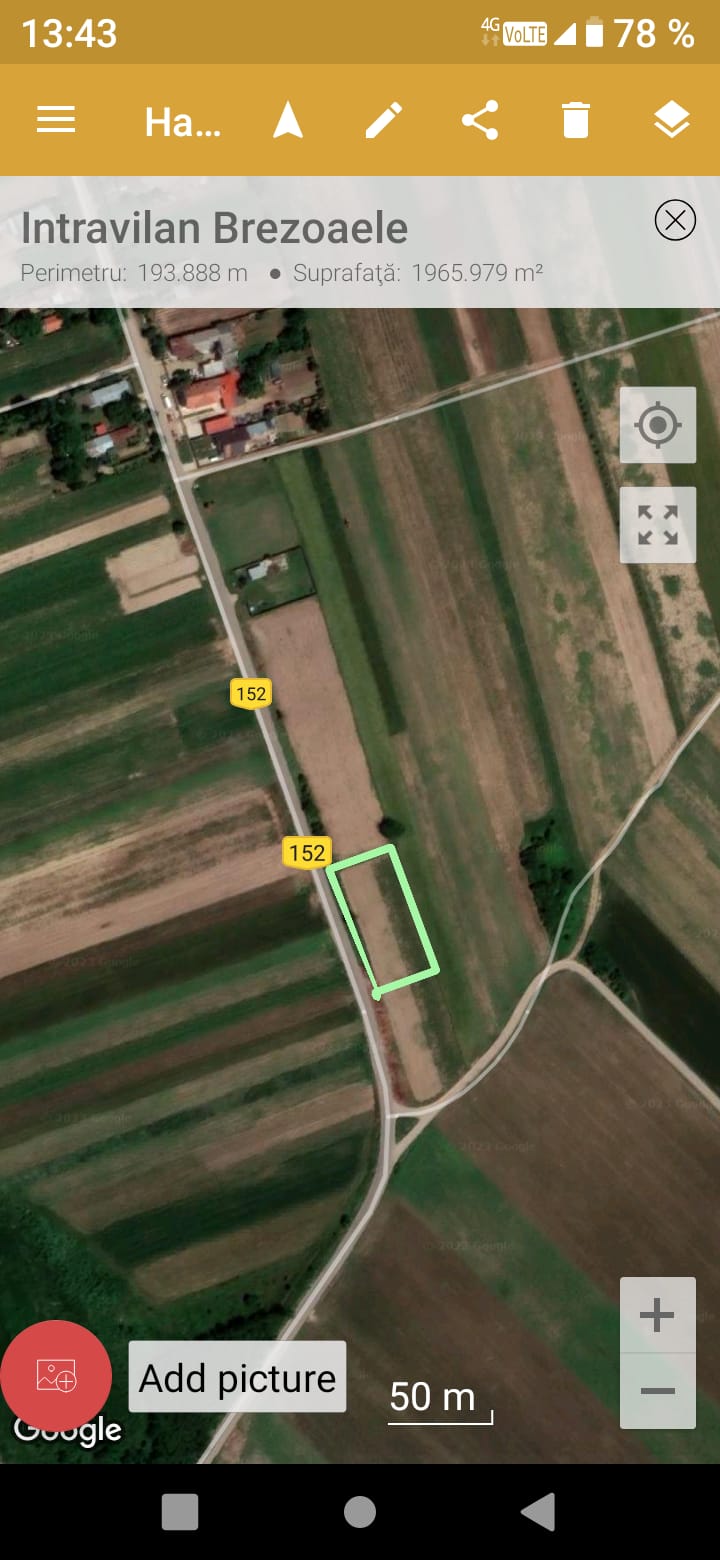
Task: Center the map on my location
Action: (x=658, y=425)
